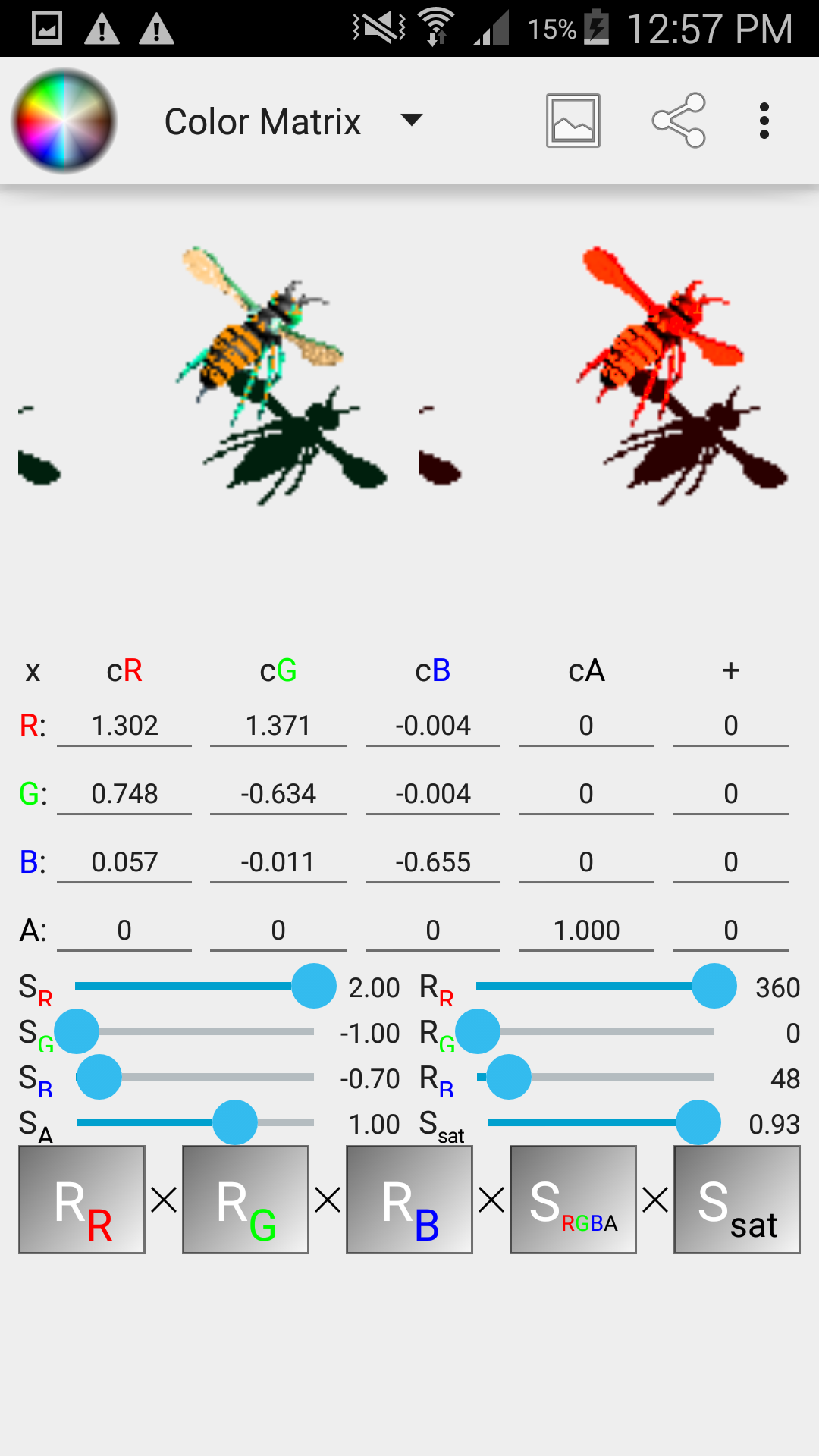Adjust the S-B blue scale slider
The width and height of the screenshot is (819, 1456).
click(x=99, y=1077)
